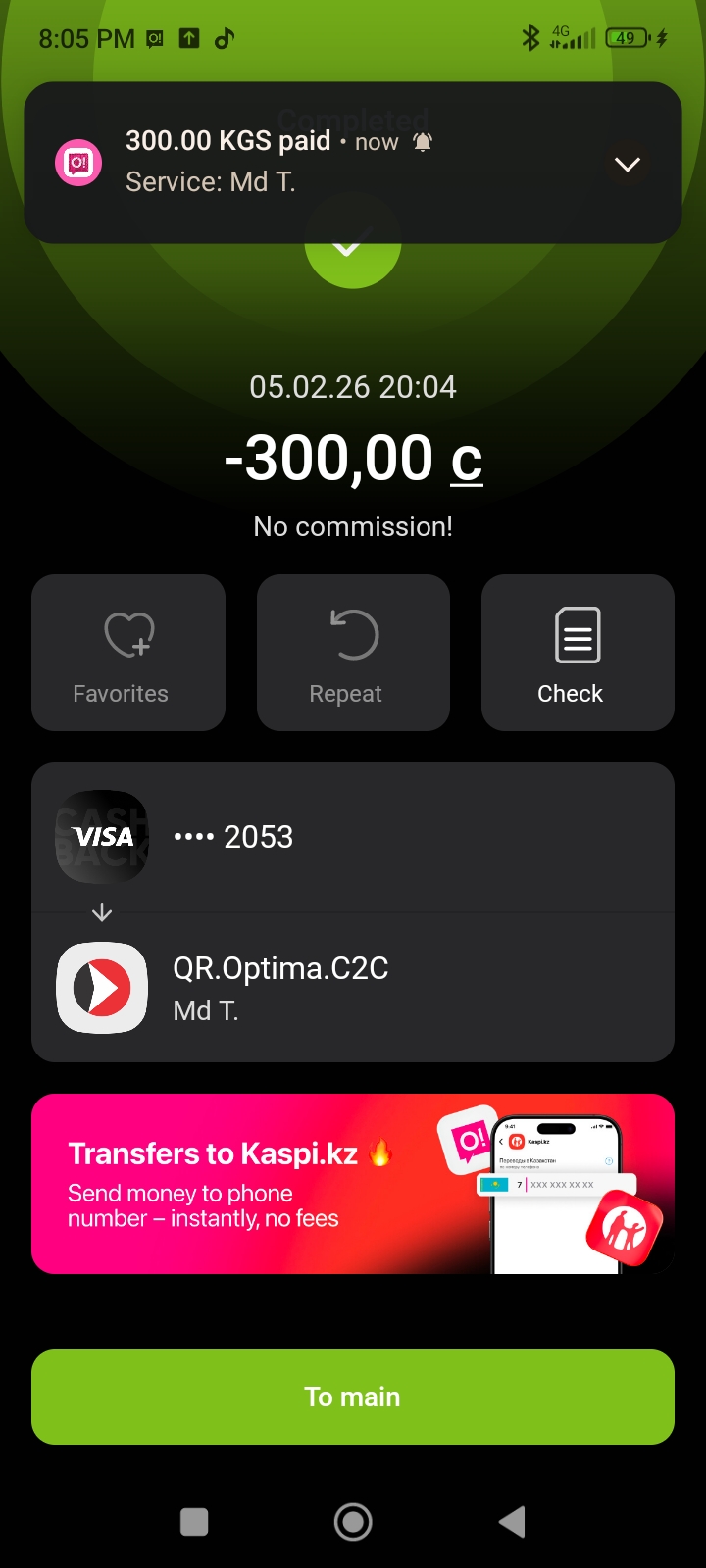Open the Check receipt
706x1568 pixels.
tap(578, 653)
